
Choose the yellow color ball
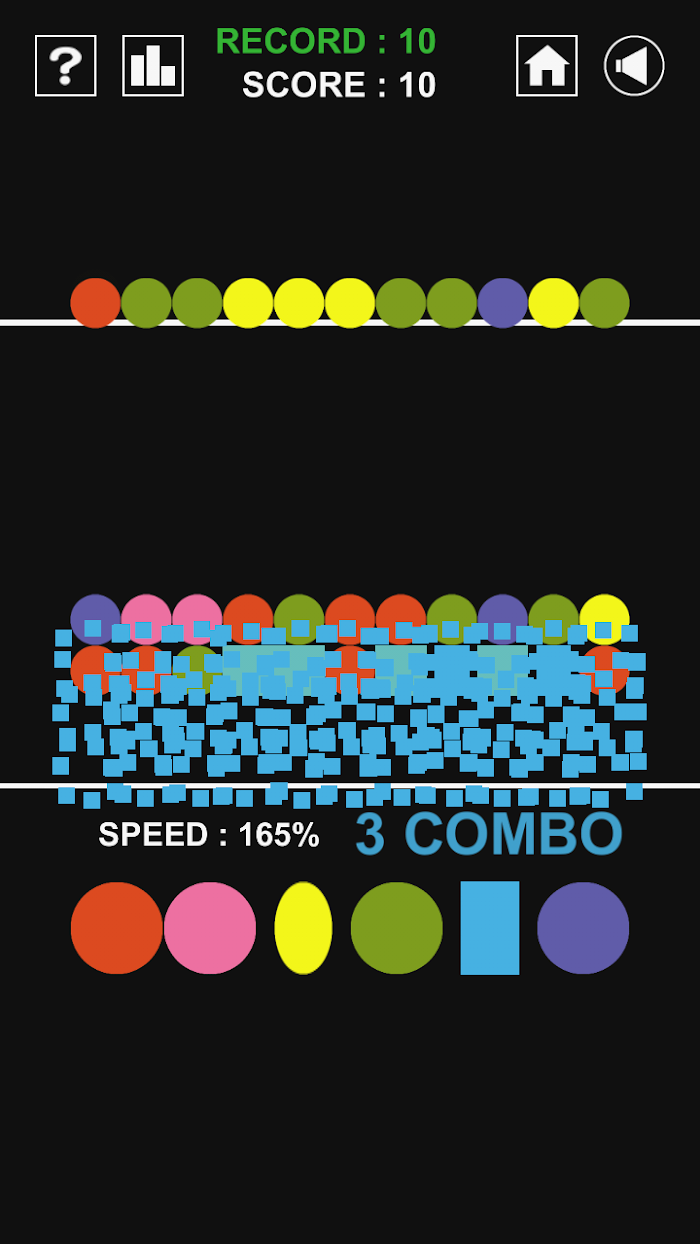click(x=303, y=928)
